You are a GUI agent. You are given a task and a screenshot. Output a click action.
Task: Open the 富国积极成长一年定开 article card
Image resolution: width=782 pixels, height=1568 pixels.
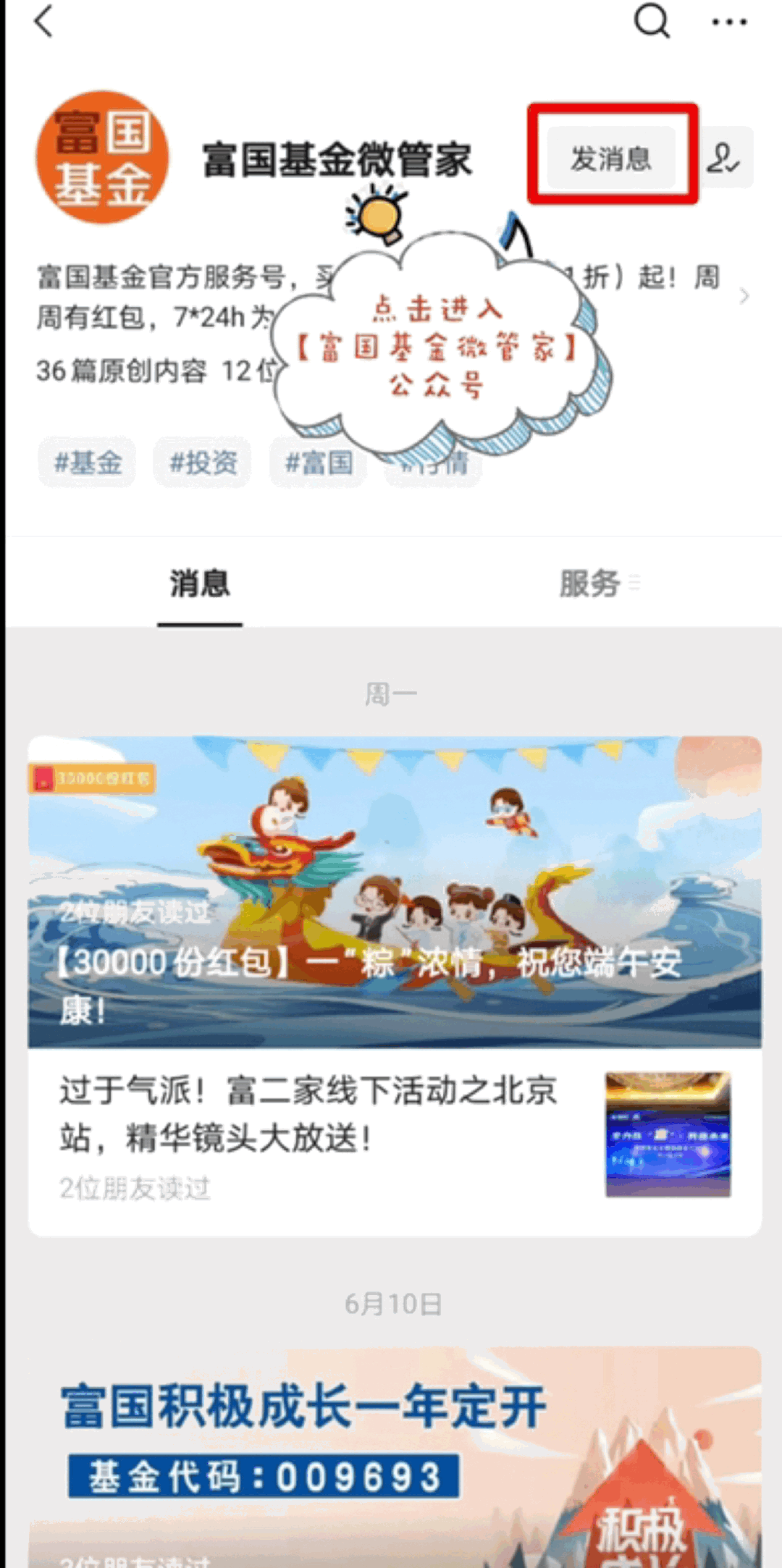(395, 1455)
